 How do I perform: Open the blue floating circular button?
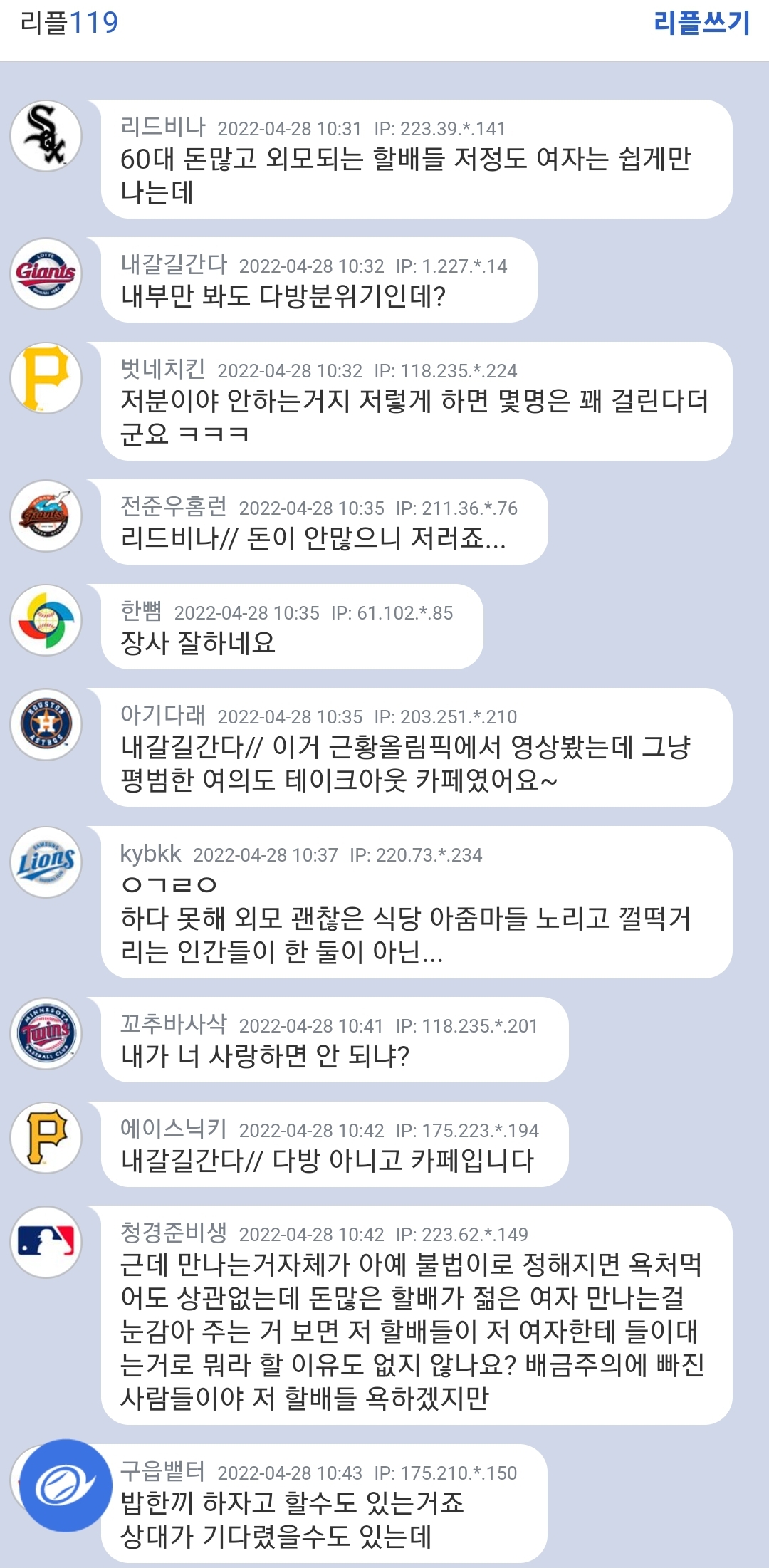click(66, 1485)
